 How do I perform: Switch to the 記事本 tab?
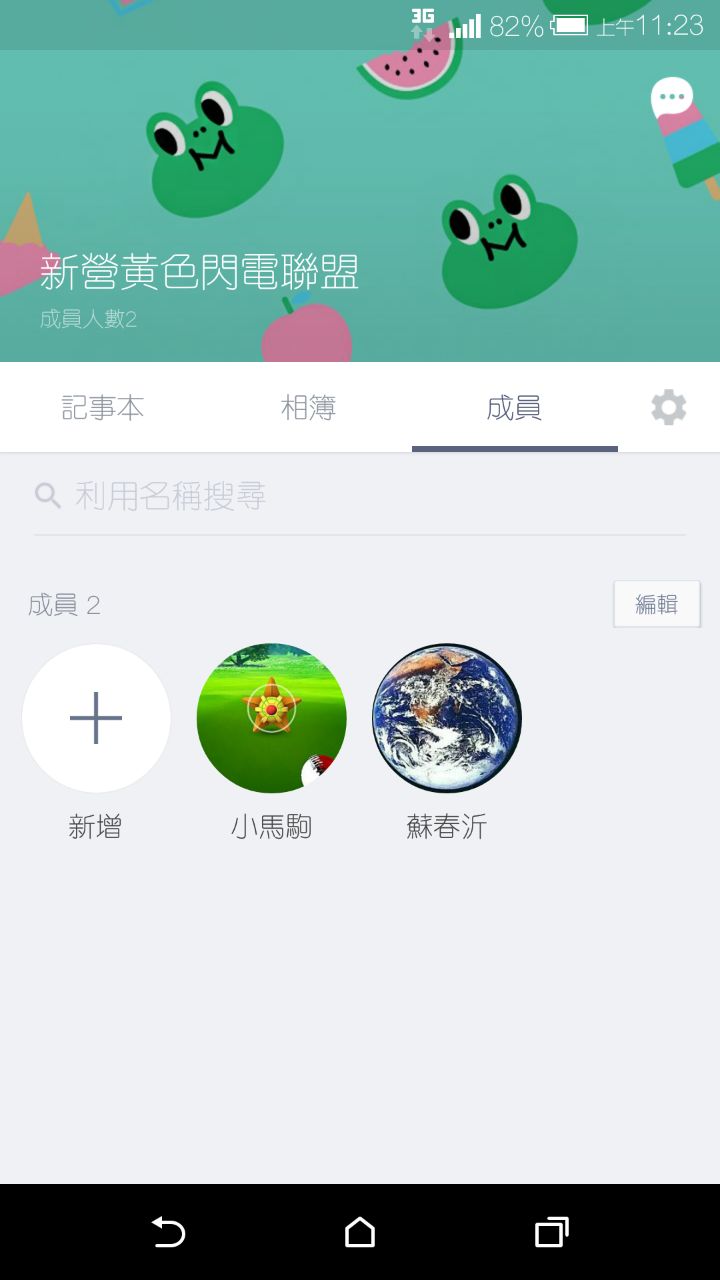(x=103, y=408)
